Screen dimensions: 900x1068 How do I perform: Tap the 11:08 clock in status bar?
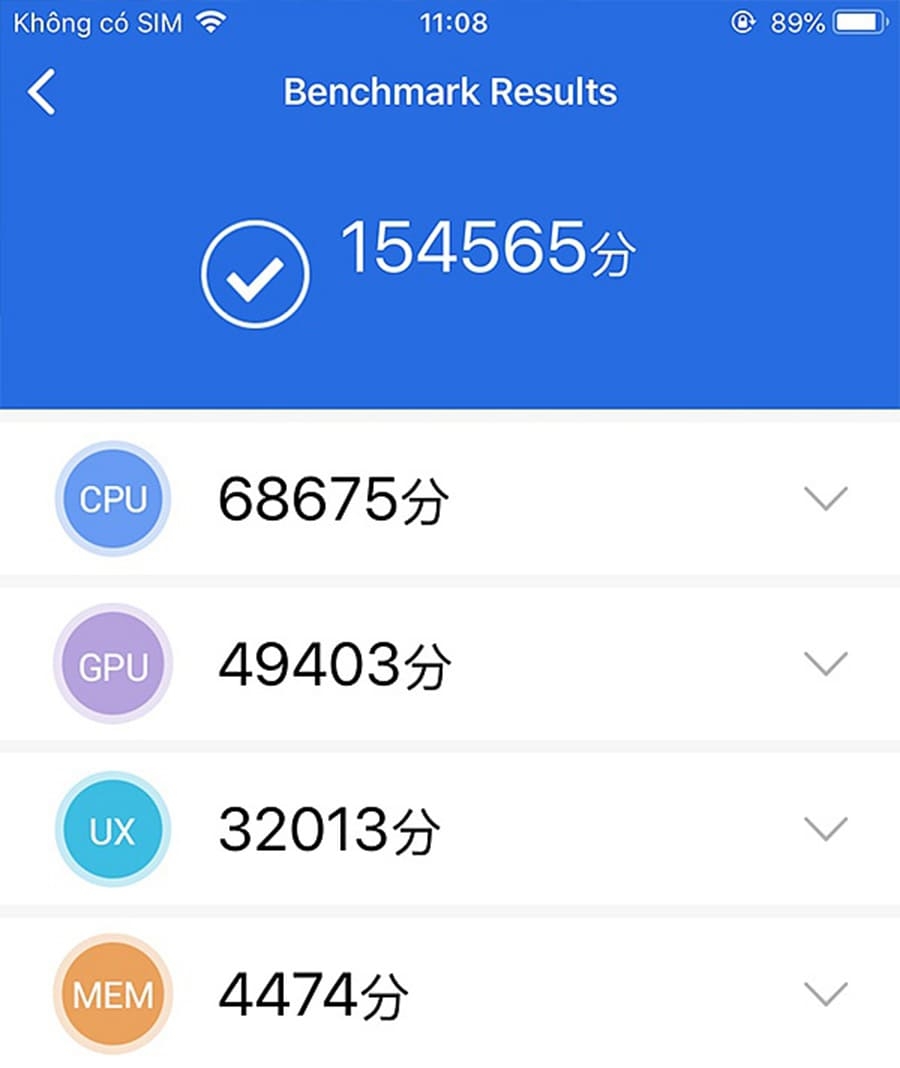click(455, 20)
